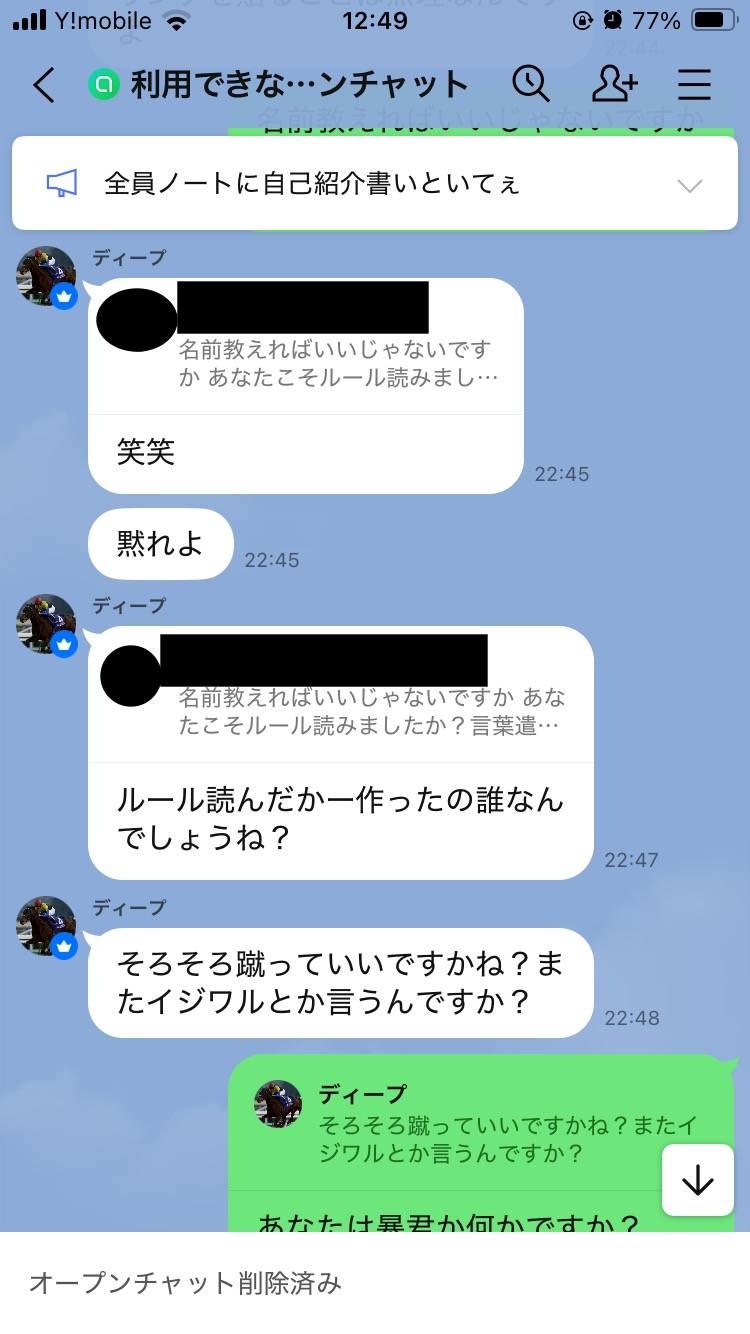This screenshot has height=1334, width=750.
Task: Tap the megaphone announcement icon
Action: coord(62,185)
